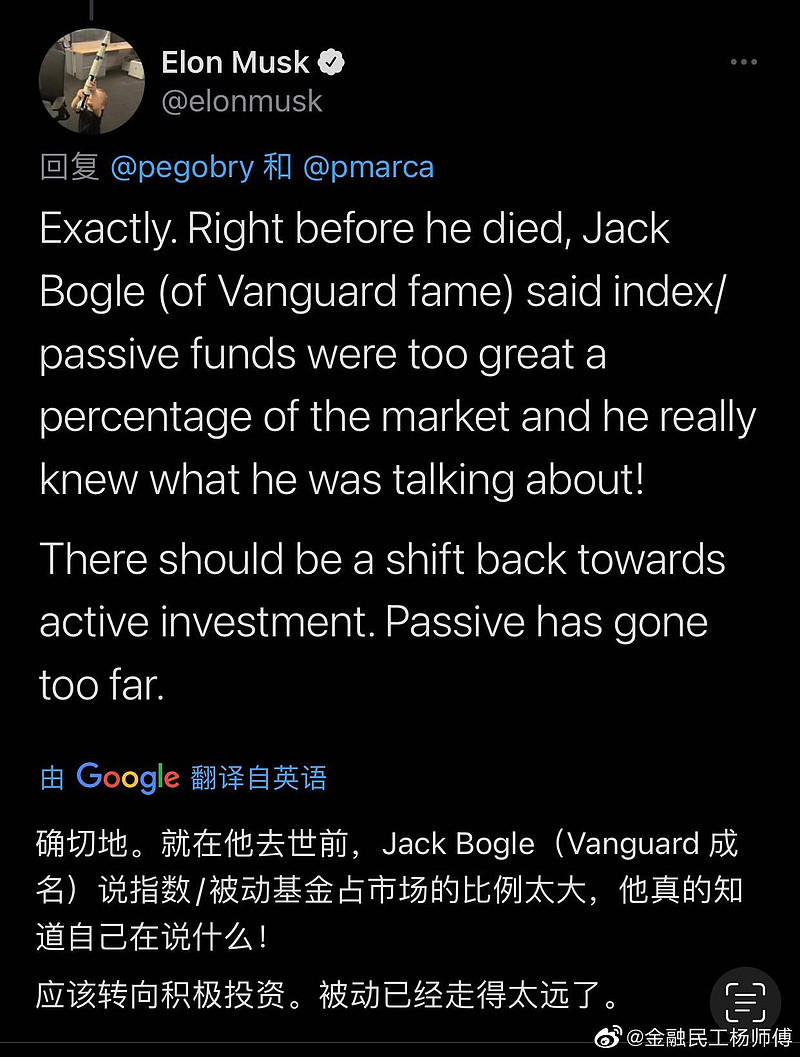The height and width of the screenshot is (1057, 800).
Task: Open the three-dot more options menu
Action: pos(744,62)
